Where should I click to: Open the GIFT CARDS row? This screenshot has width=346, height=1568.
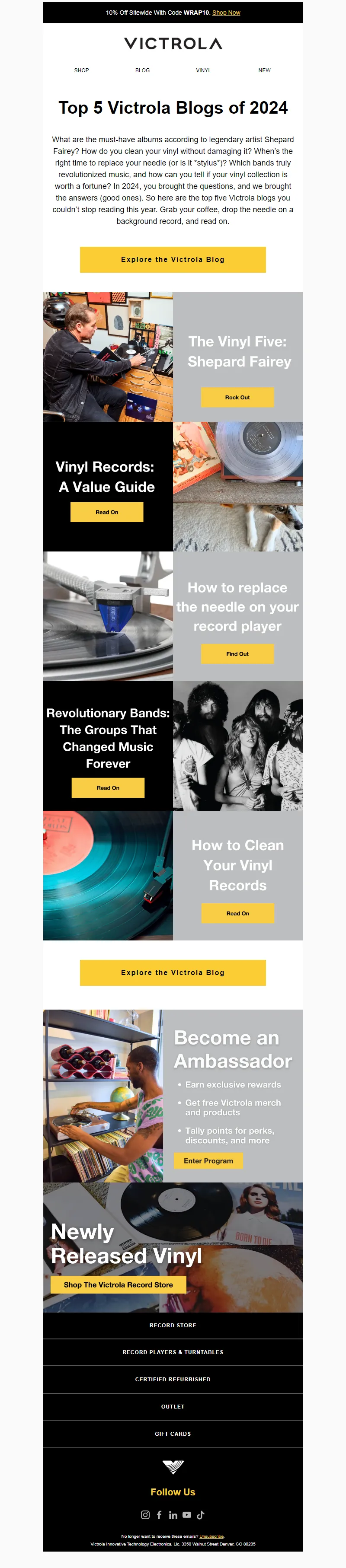point(173,1434)
